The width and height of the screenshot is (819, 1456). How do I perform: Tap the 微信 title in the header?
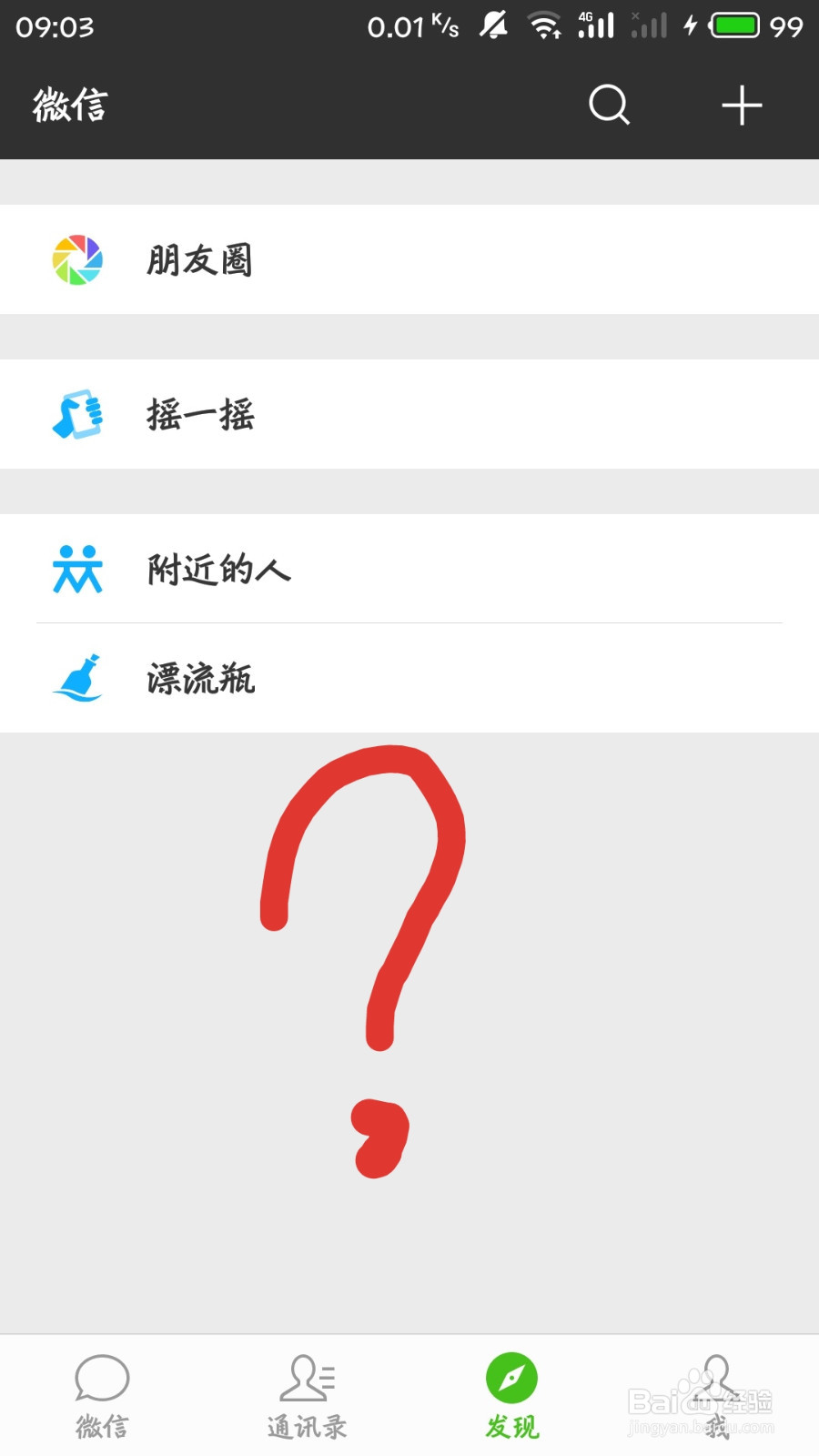(69, 106)
